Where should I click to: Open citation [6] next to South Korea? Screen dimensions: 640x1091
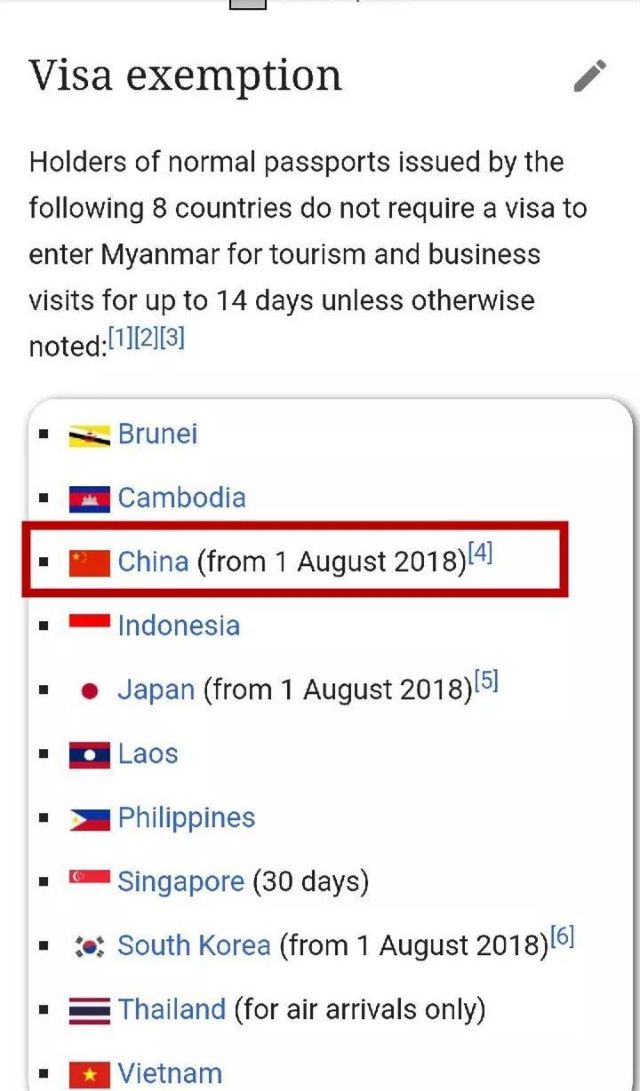[561, 938]
